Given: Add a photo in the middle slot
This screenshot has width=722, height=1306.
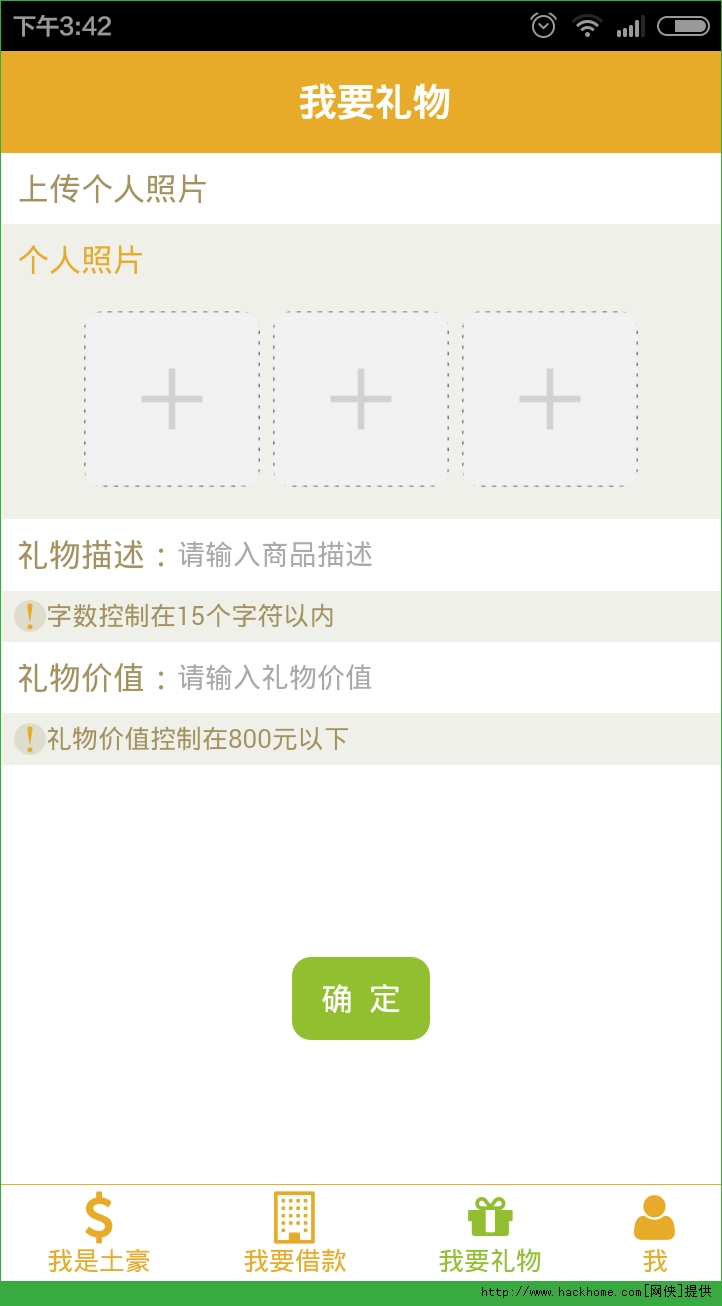Looking at the screenshot, I should point(361,399).
